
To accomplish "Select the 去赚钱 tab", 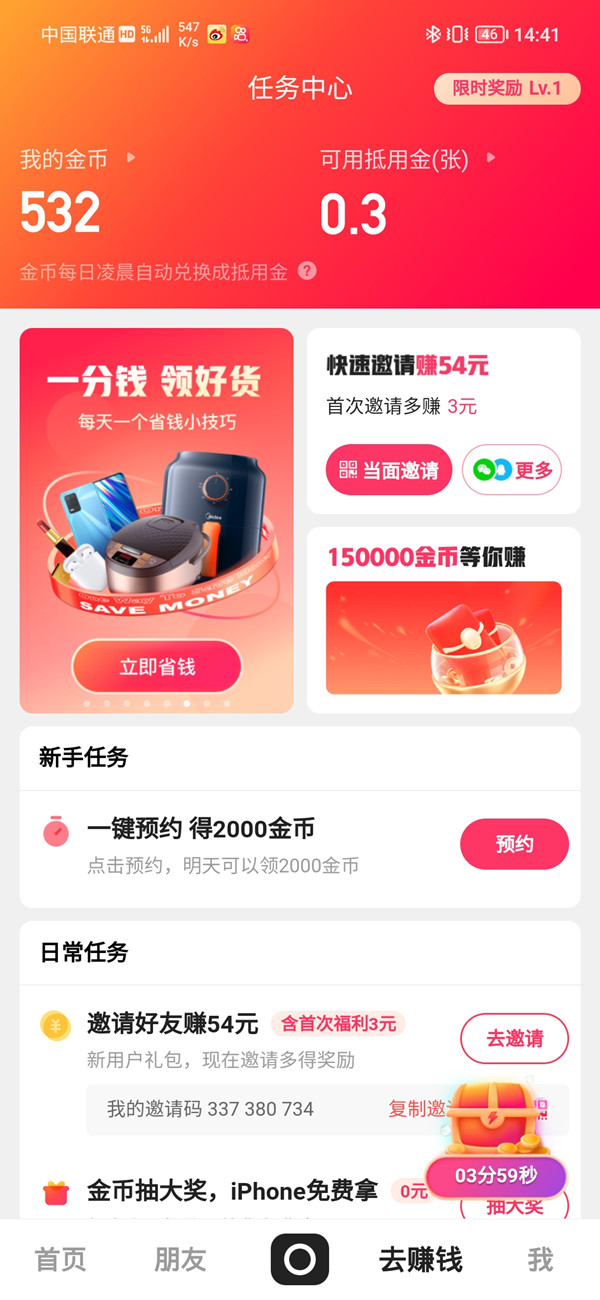I will (420, 1260).
